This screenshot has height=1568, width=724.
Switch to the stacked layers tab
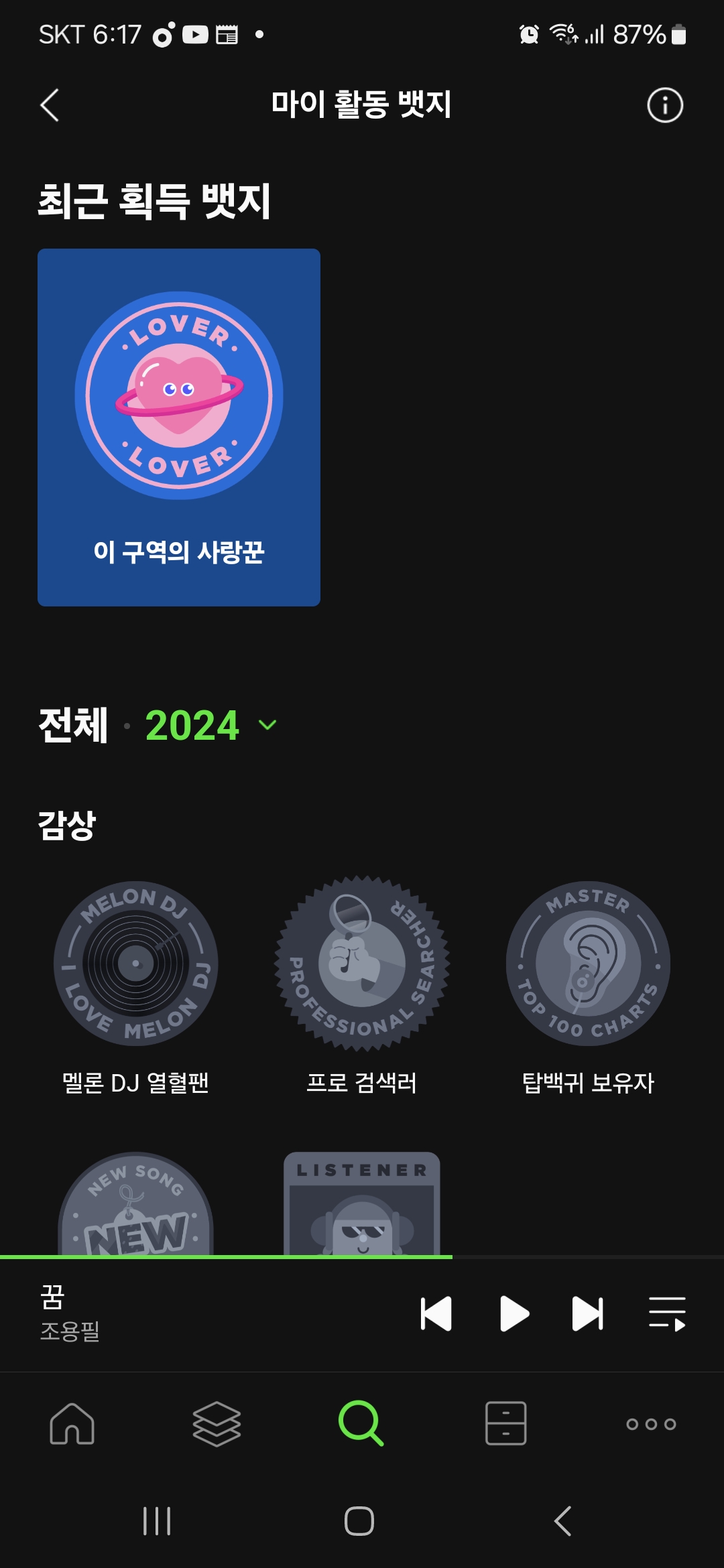[x=217, y=1424]
